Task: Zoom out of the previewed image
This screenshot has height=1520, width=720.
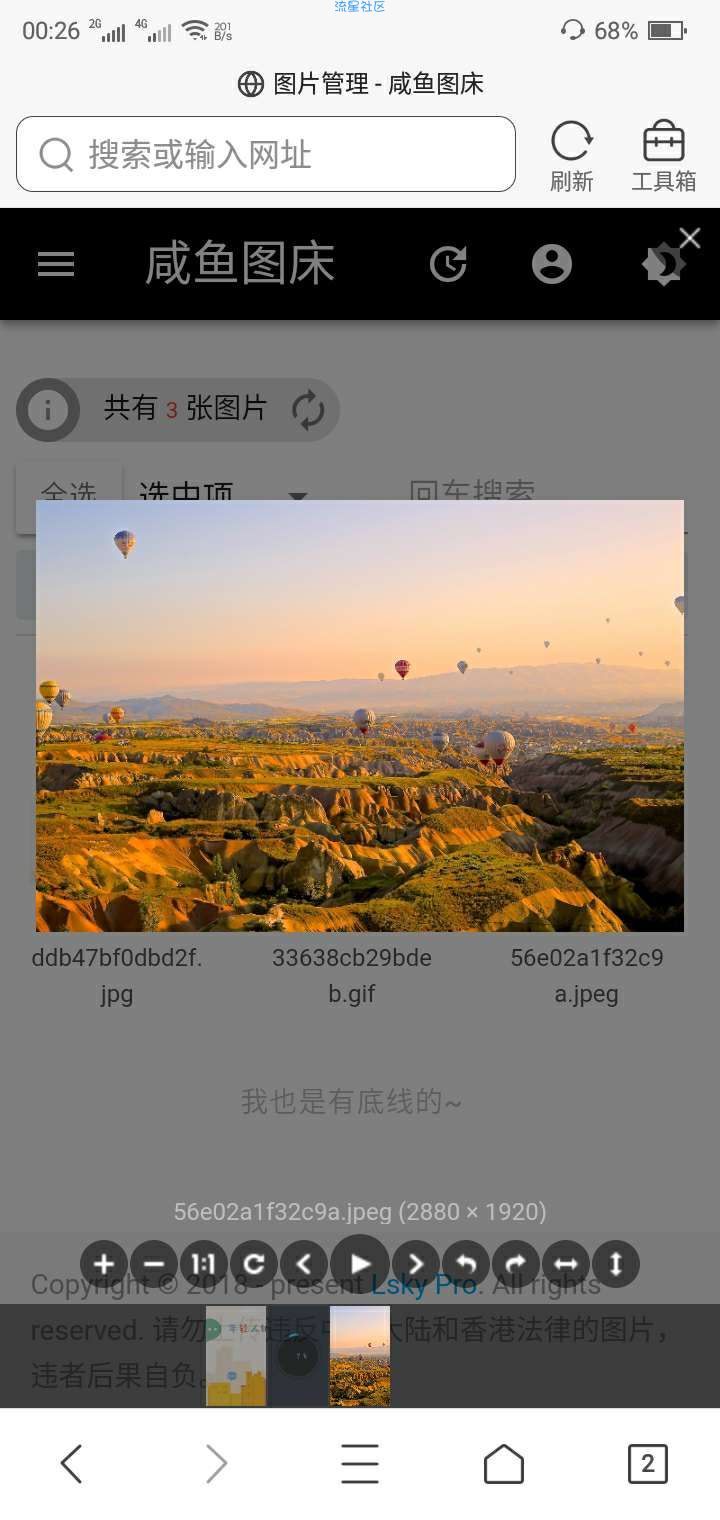Action: point(154,1264)
